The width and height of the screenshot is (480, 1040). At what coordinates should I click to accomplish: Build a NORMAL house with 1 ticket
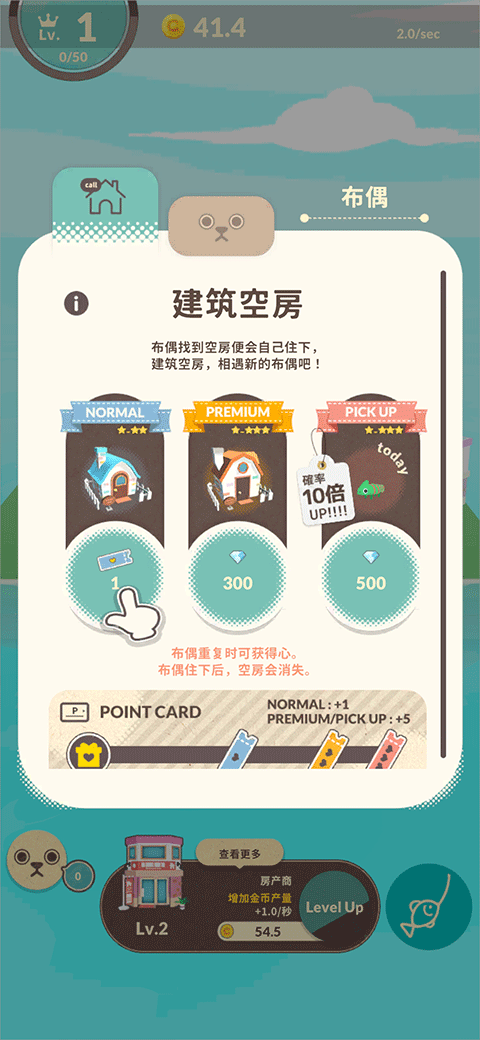(115, 574)
